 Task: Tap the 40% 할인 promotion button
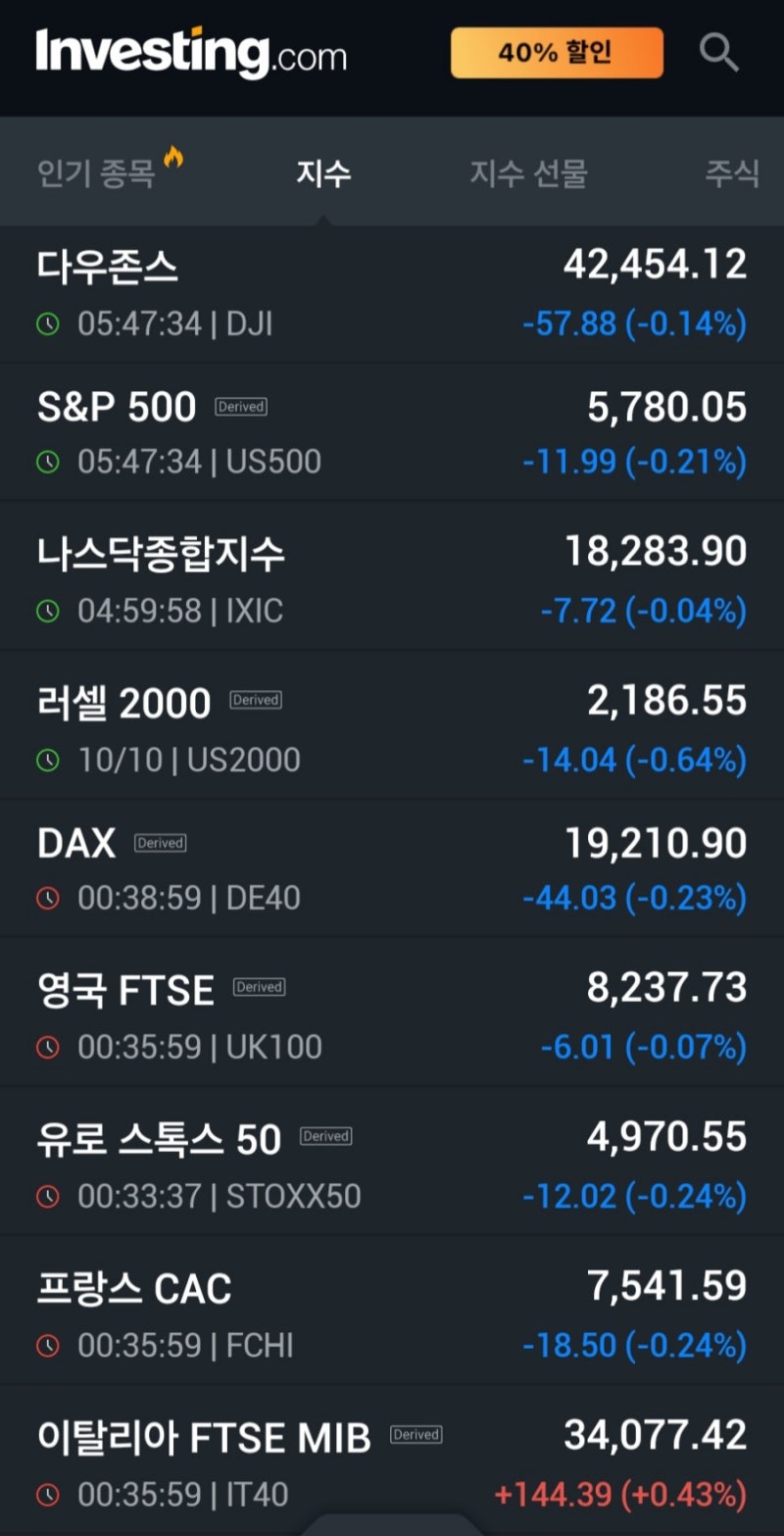(556, 52)
